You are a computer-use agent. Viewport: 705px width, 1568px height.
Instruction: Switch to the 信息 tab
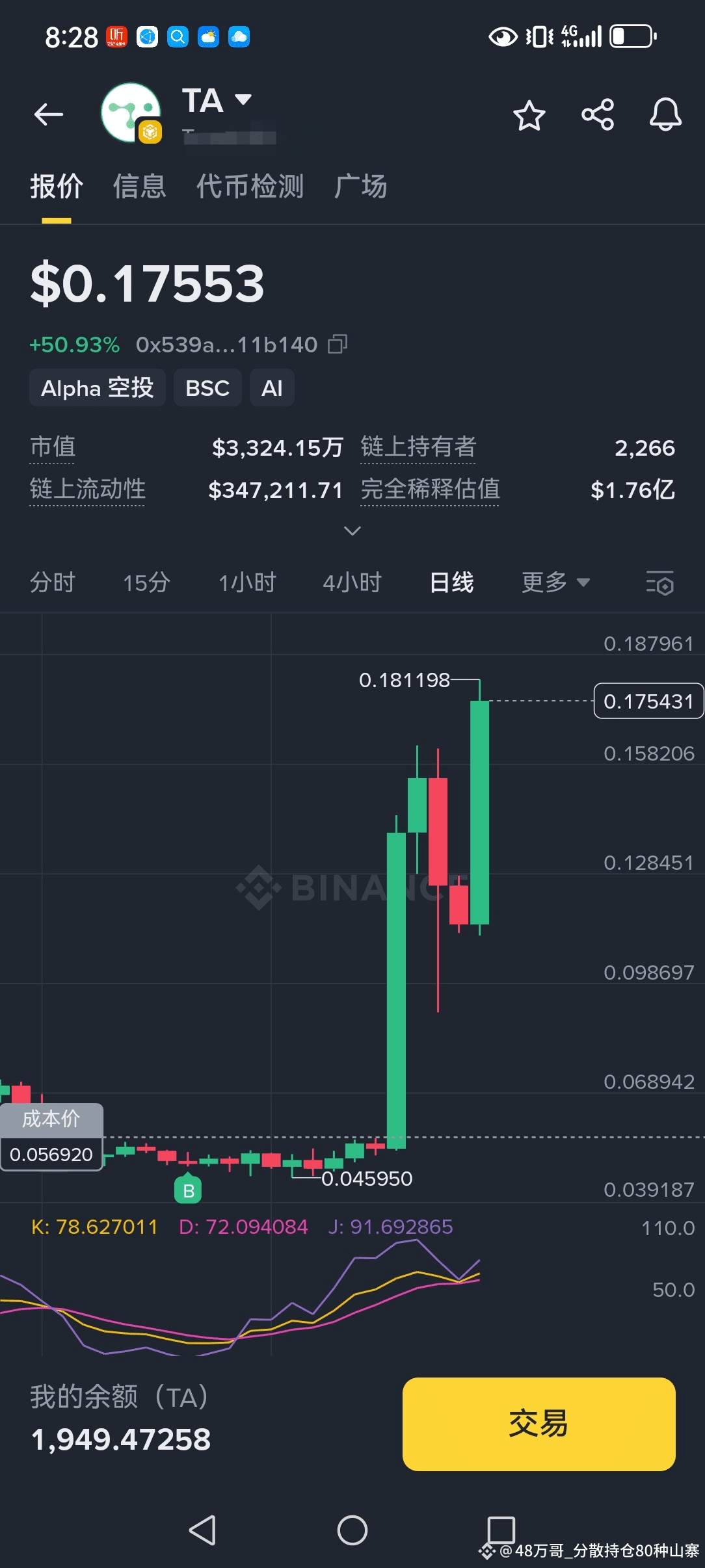click(x=140, y=187)
